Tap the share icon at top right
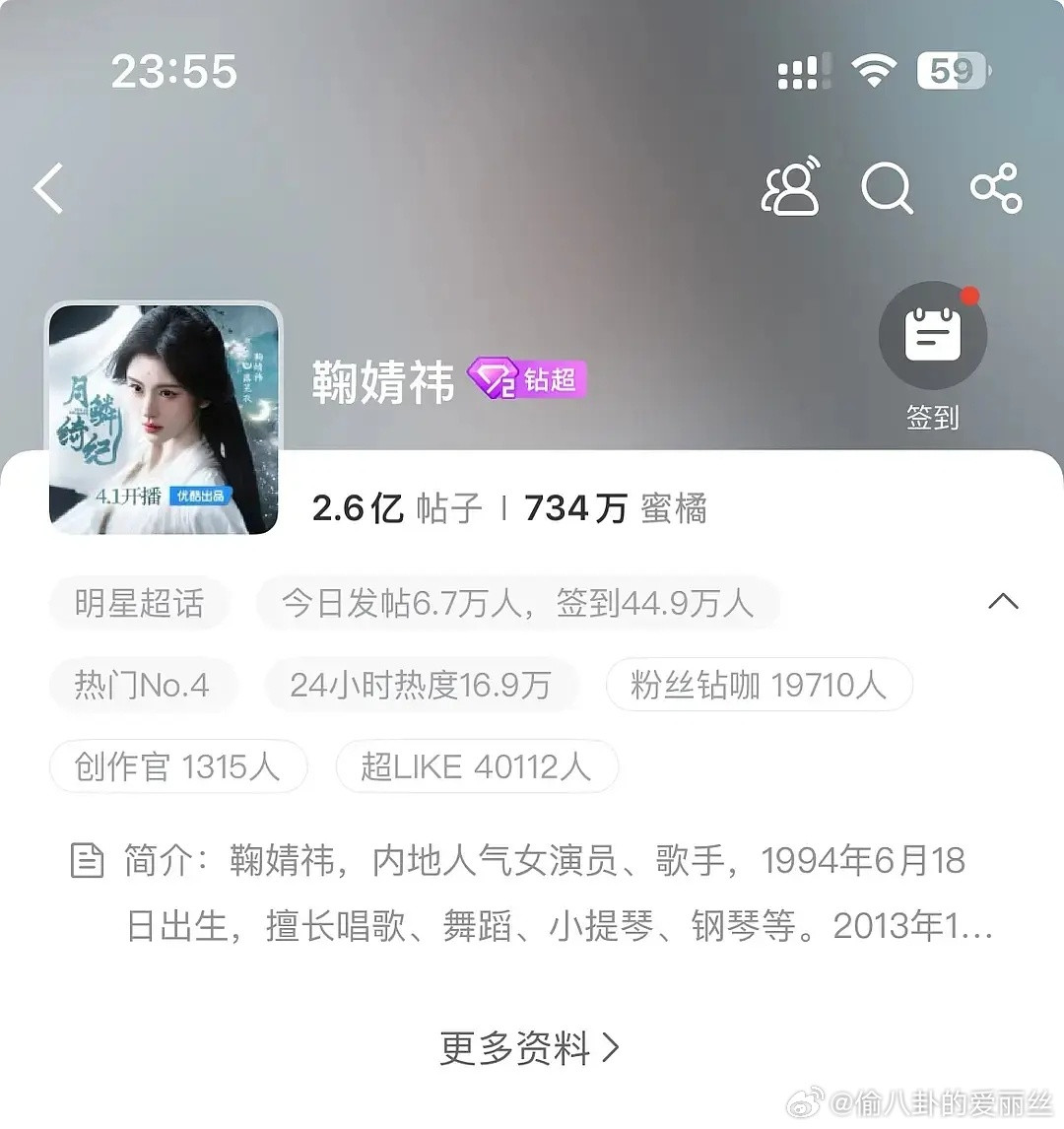Image resolution: width=1064 pixels, height=1129 pixels. tap(998, 187)
